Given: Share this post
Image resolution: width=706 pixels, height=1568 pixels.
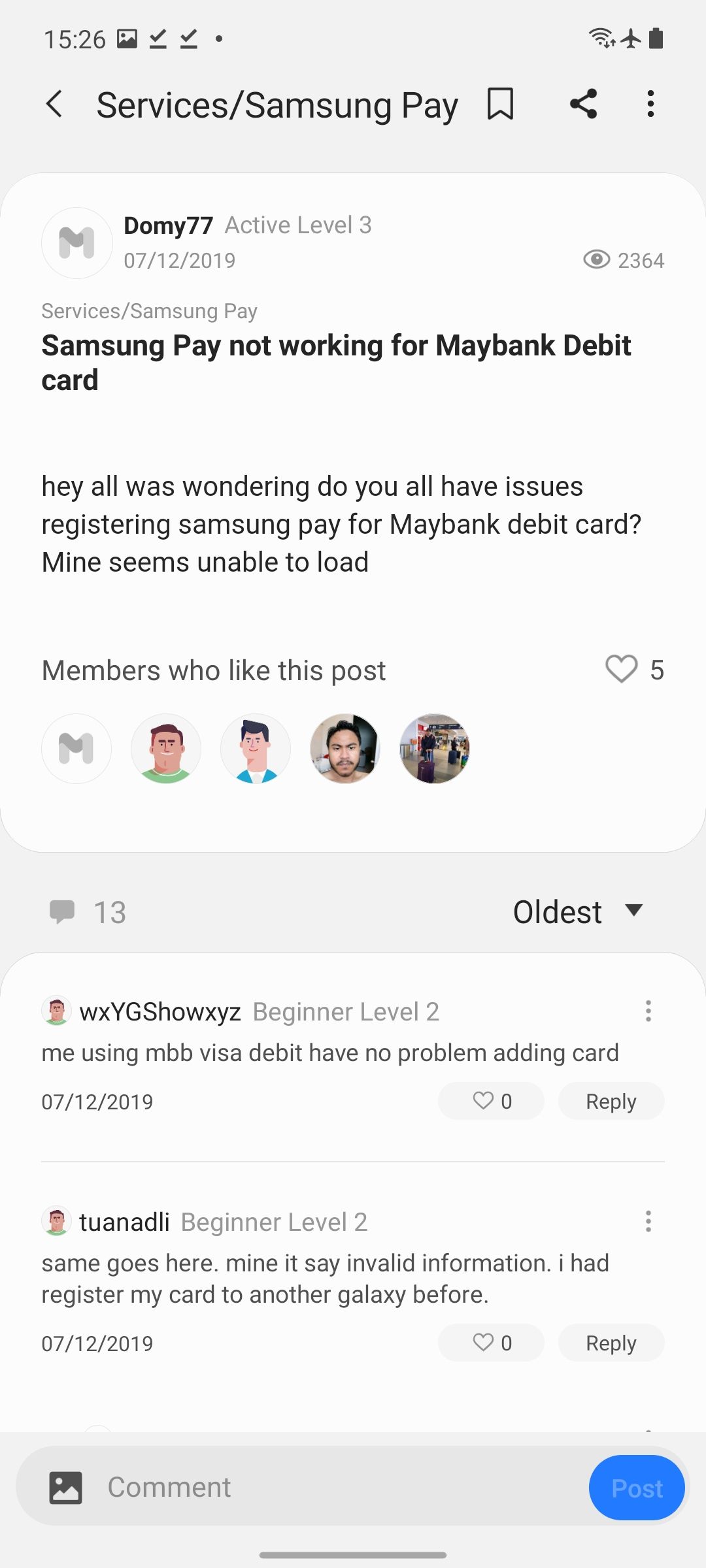Looking at the screenshot, I should click(x=583, y=104).
